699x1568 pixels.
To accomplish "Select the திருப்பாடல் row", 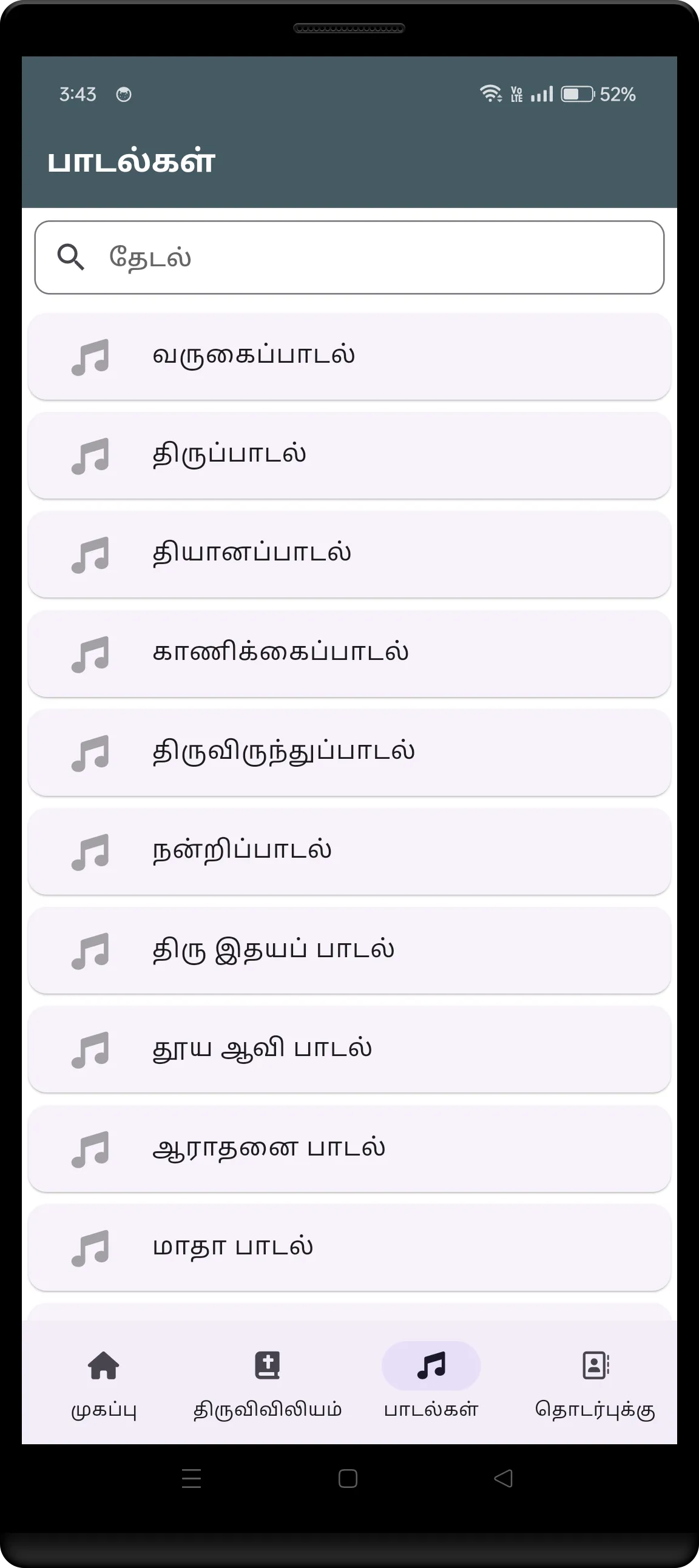I will (349, 456).
